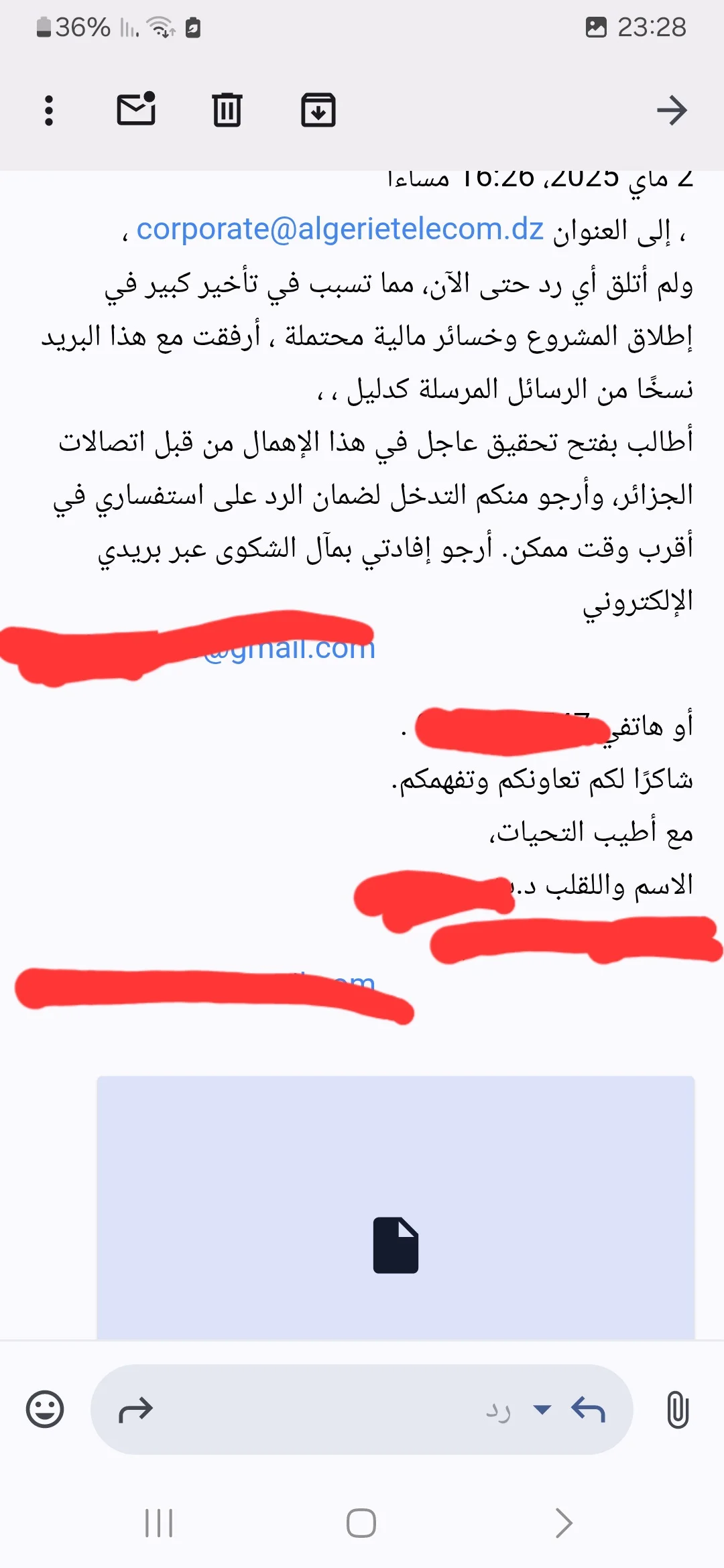Add an emoji reaction
The height and width of the screenshot is (1568, 724).
tap(45, 1409)
